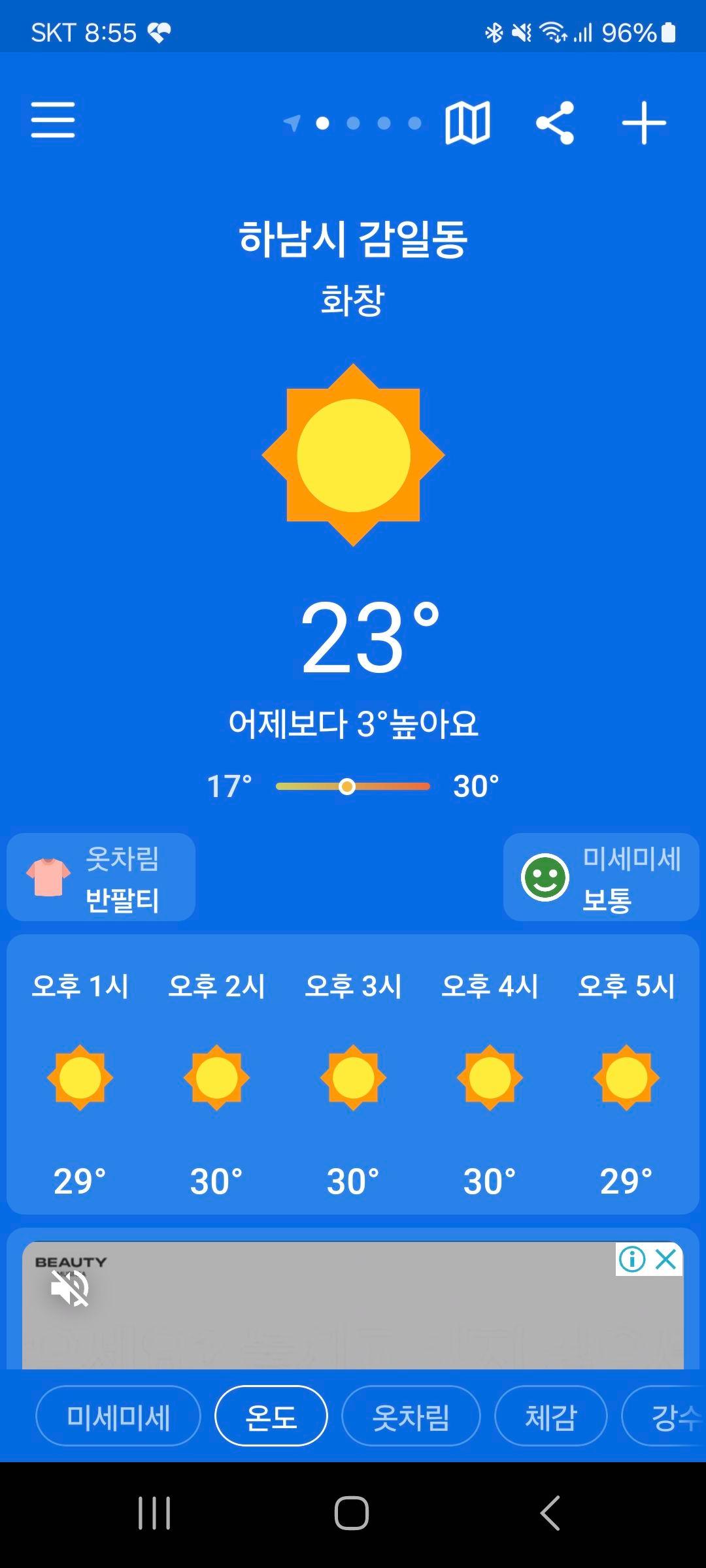The image size is (706, 1568).
Task: Open the 미세미세 보통 air quality card
Action: 601,877
